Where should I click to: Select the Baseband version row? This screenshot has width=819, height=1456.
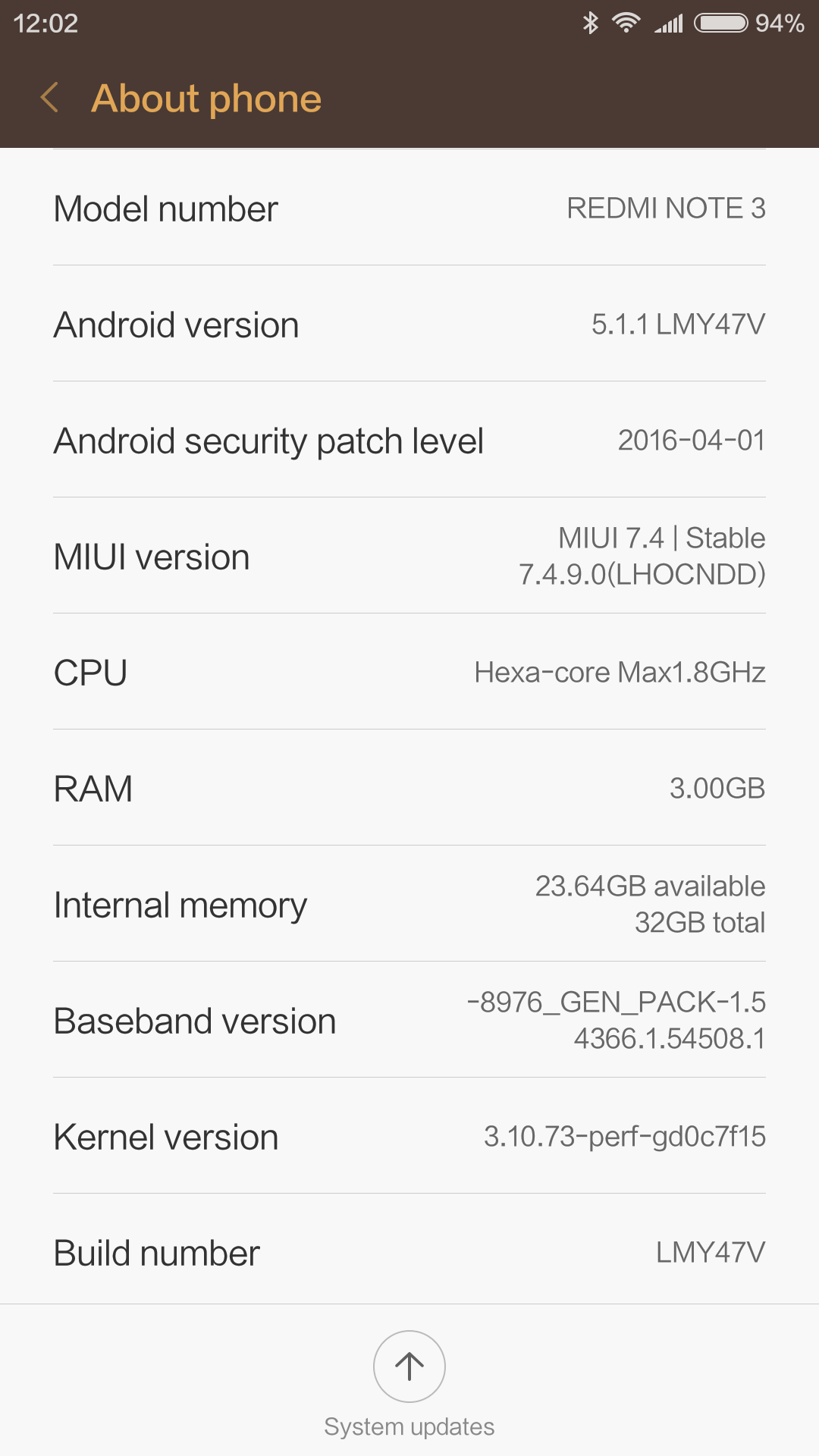tap(409, 1020)
